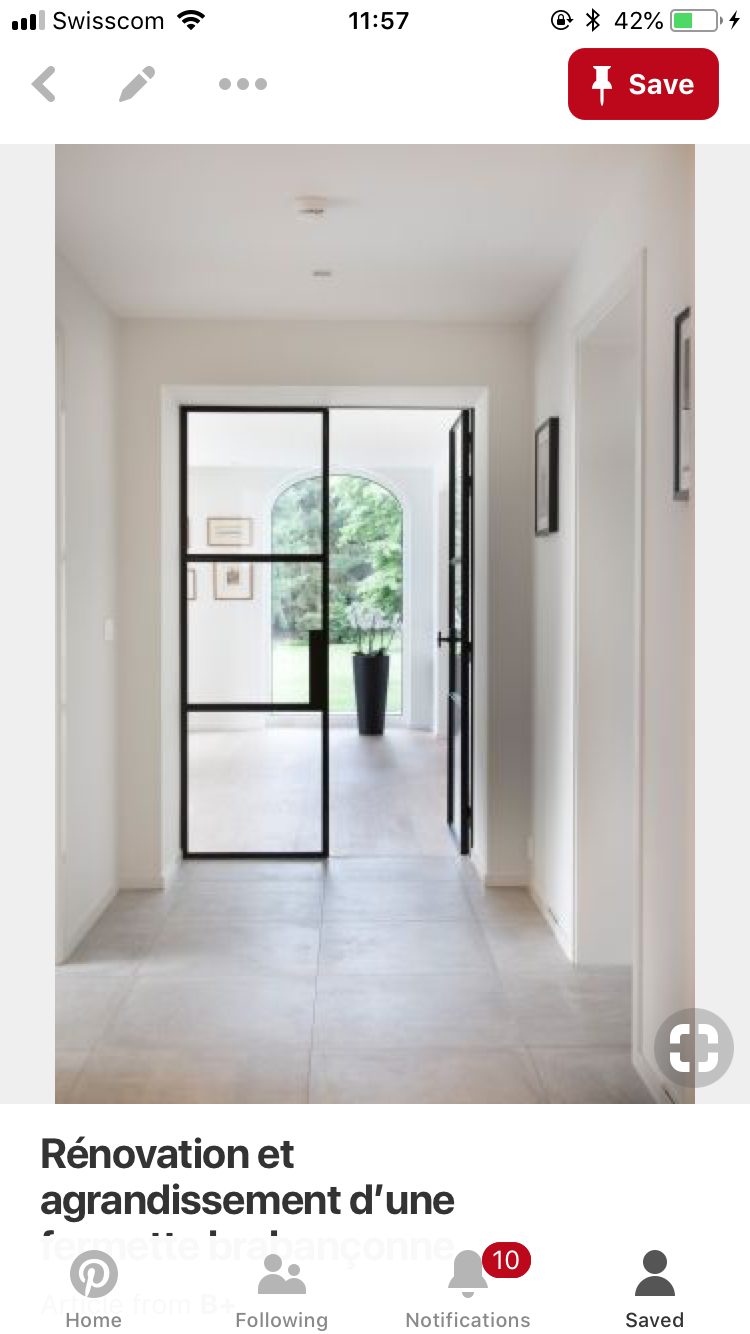Viewport: 750px width, 1334px height.
Task: Save this pin to a board
Action: pos(643,84)
